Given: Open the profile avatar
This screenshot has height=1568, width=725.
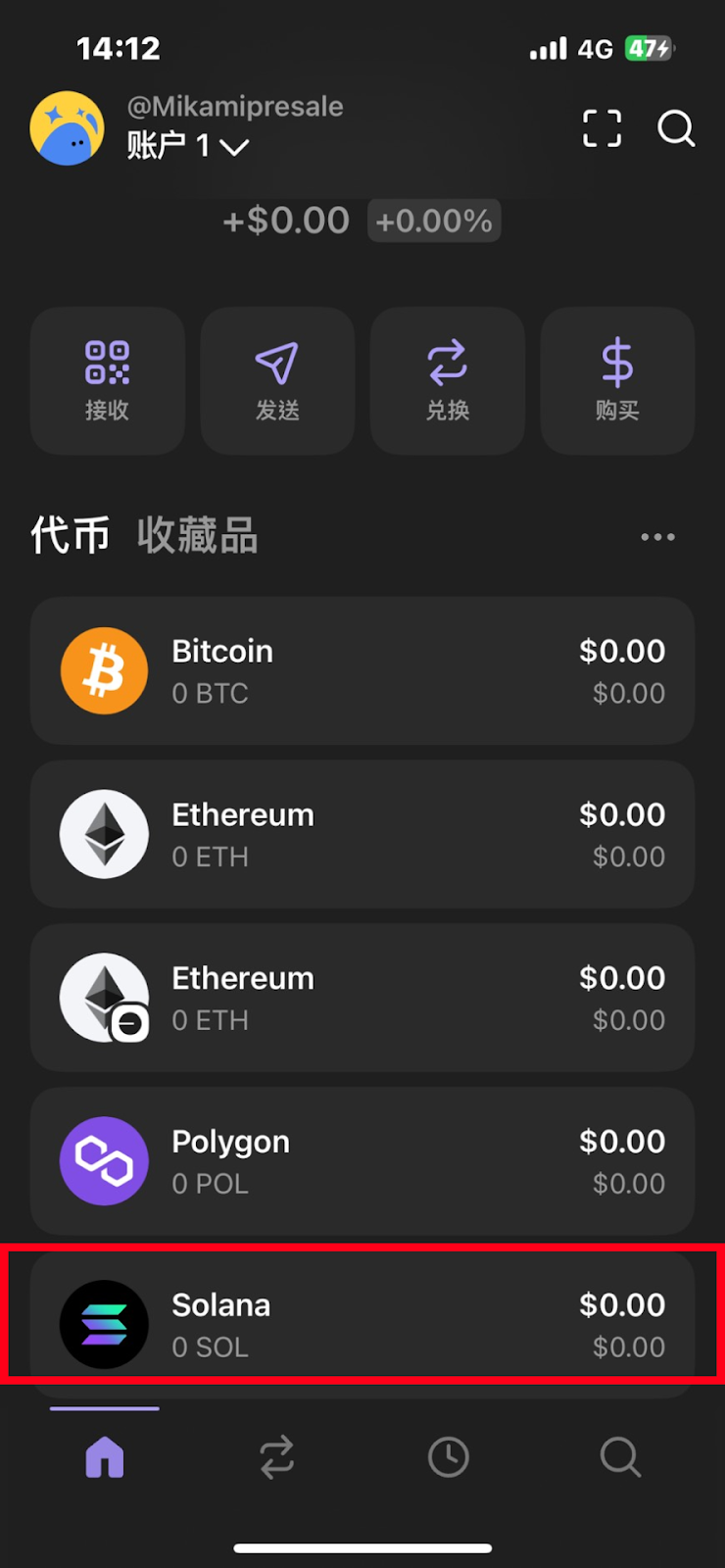Looking at the screenshot, I should (67, 128).
